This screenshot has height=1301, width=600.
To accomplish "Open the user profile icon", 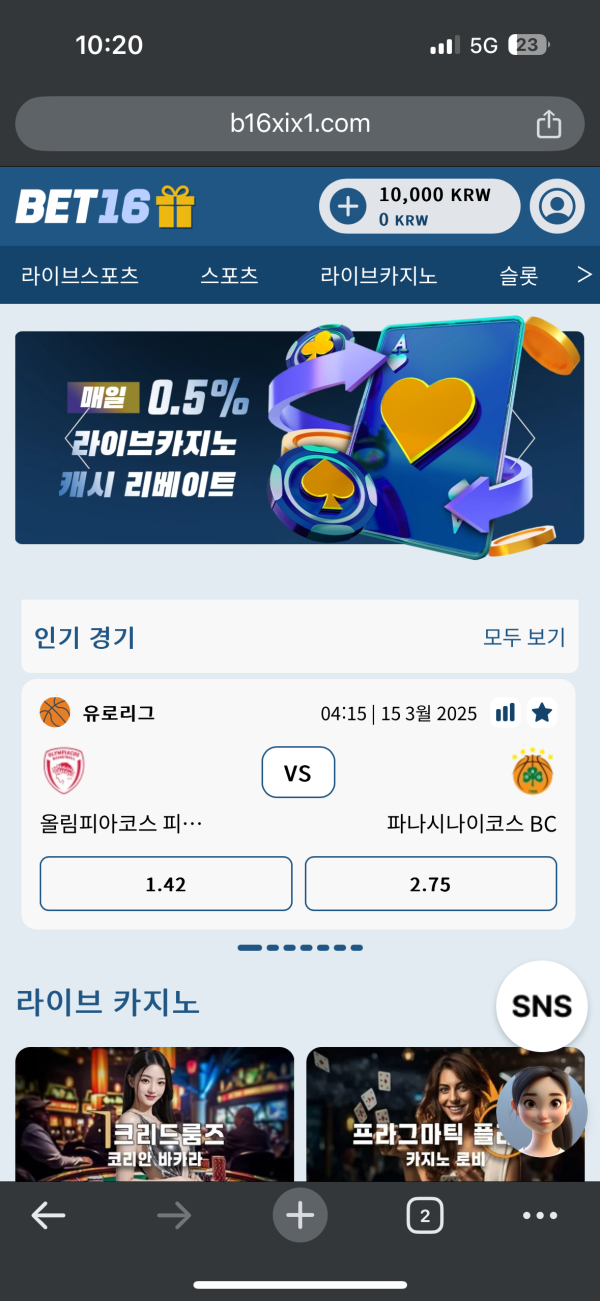I will click(556, 207).
